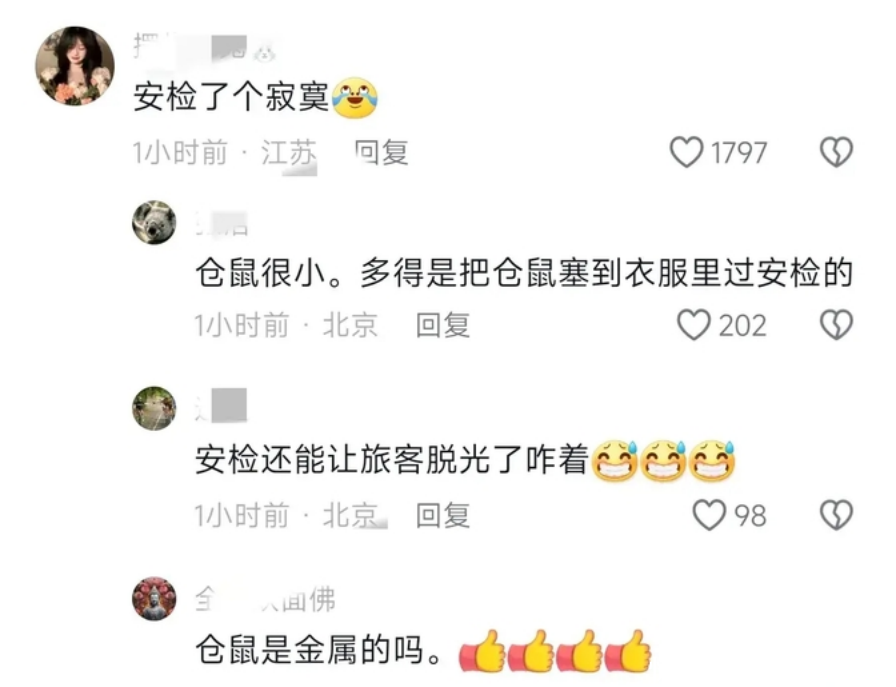Like the comment '安检了个寂寞'
The width and height of the screenshot is (896, 687).
tap(688, 152)
